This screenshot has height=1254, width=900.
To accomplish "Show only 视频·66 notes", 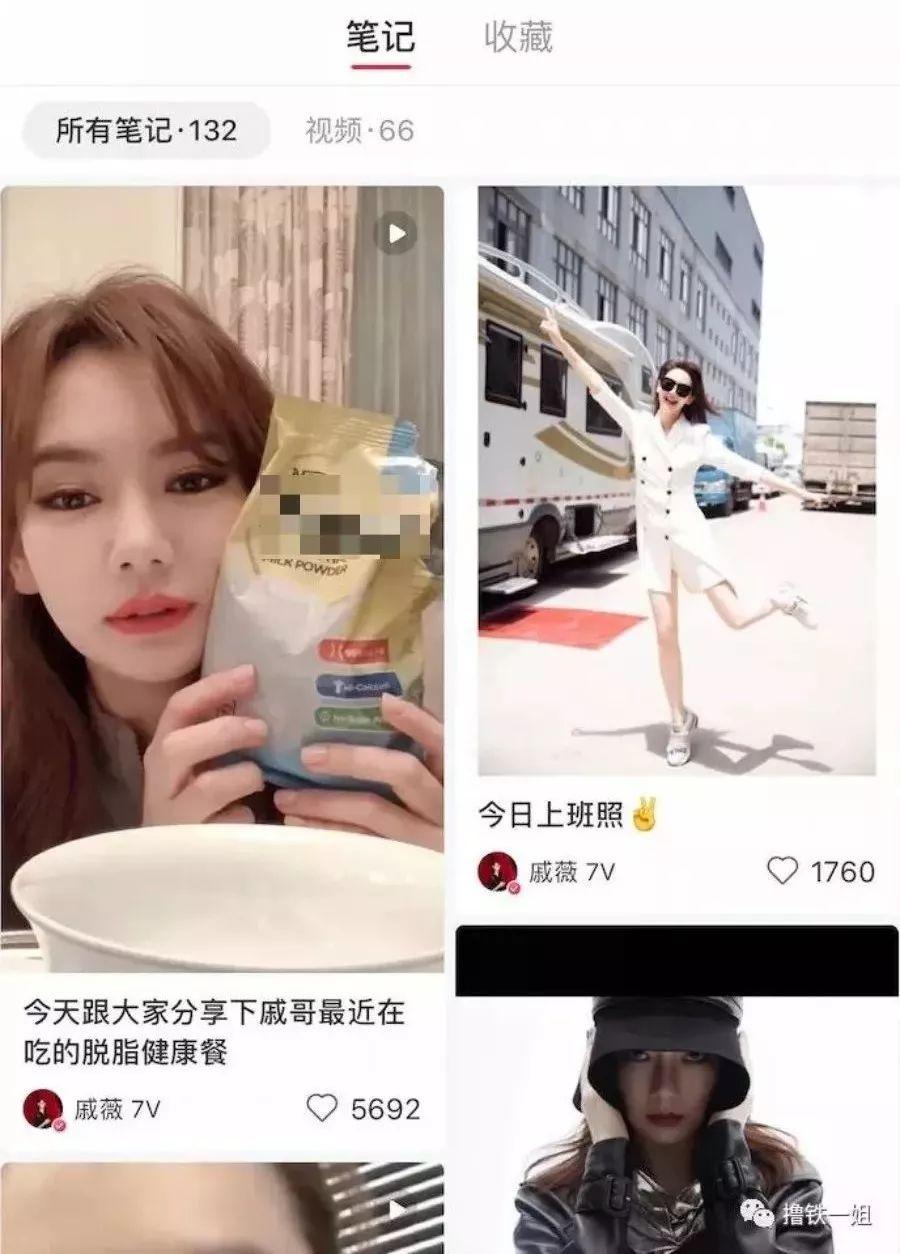I will (359, 131).
